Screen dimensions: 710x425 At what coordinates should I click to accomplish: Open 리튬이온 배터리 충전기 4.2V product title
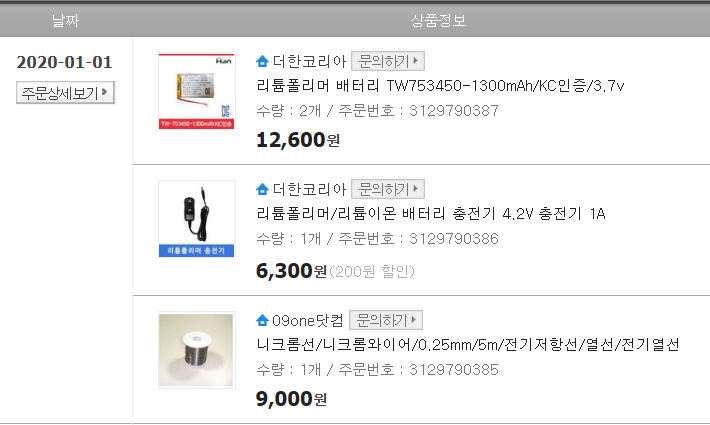(431, 214)
